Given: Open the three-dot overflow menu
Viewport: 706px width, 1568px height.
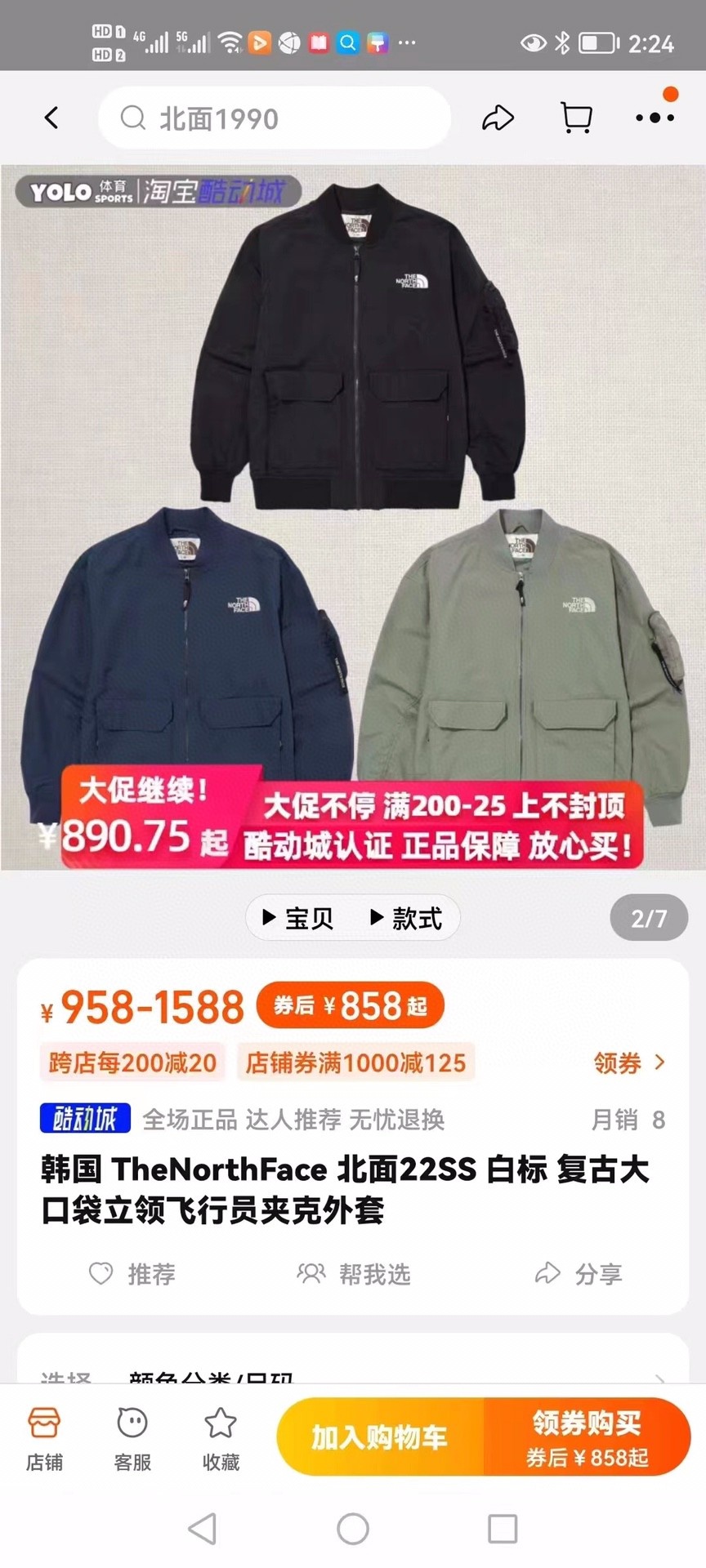Looking at the screenshot, I should [655, 118].
